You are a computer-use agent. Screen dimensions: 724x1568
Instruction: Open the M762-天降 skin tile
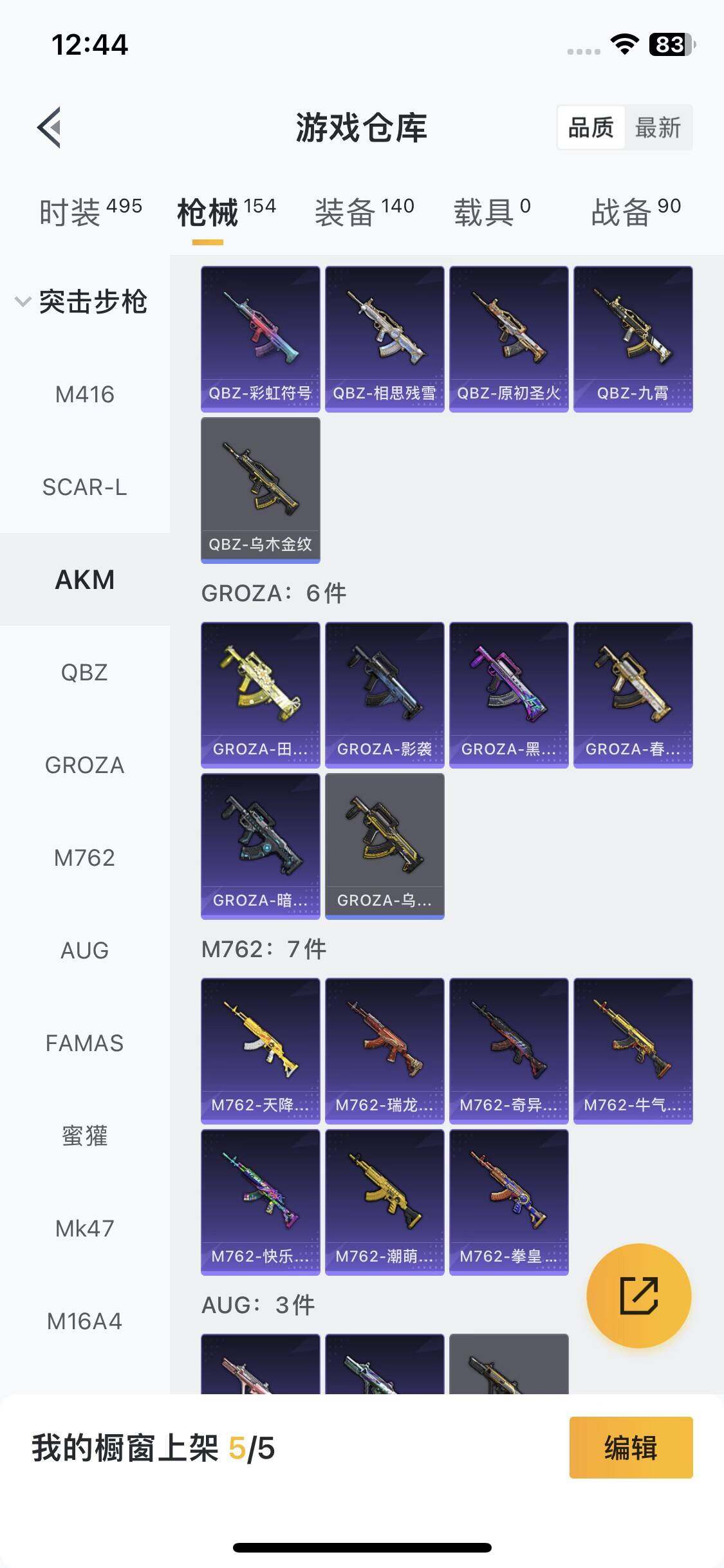pos(260,1050)
